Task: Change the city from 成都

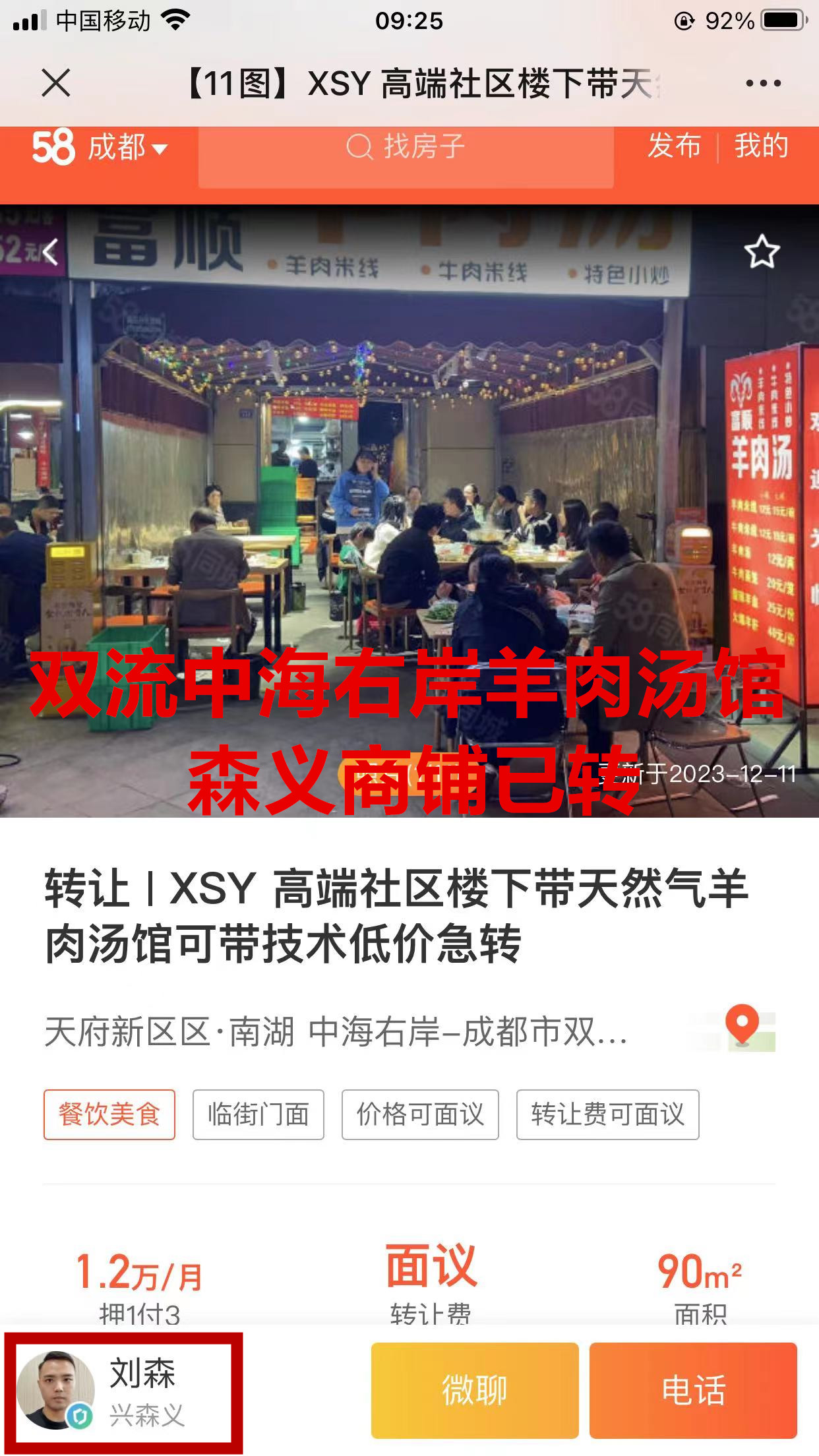Action: (127, 147)
